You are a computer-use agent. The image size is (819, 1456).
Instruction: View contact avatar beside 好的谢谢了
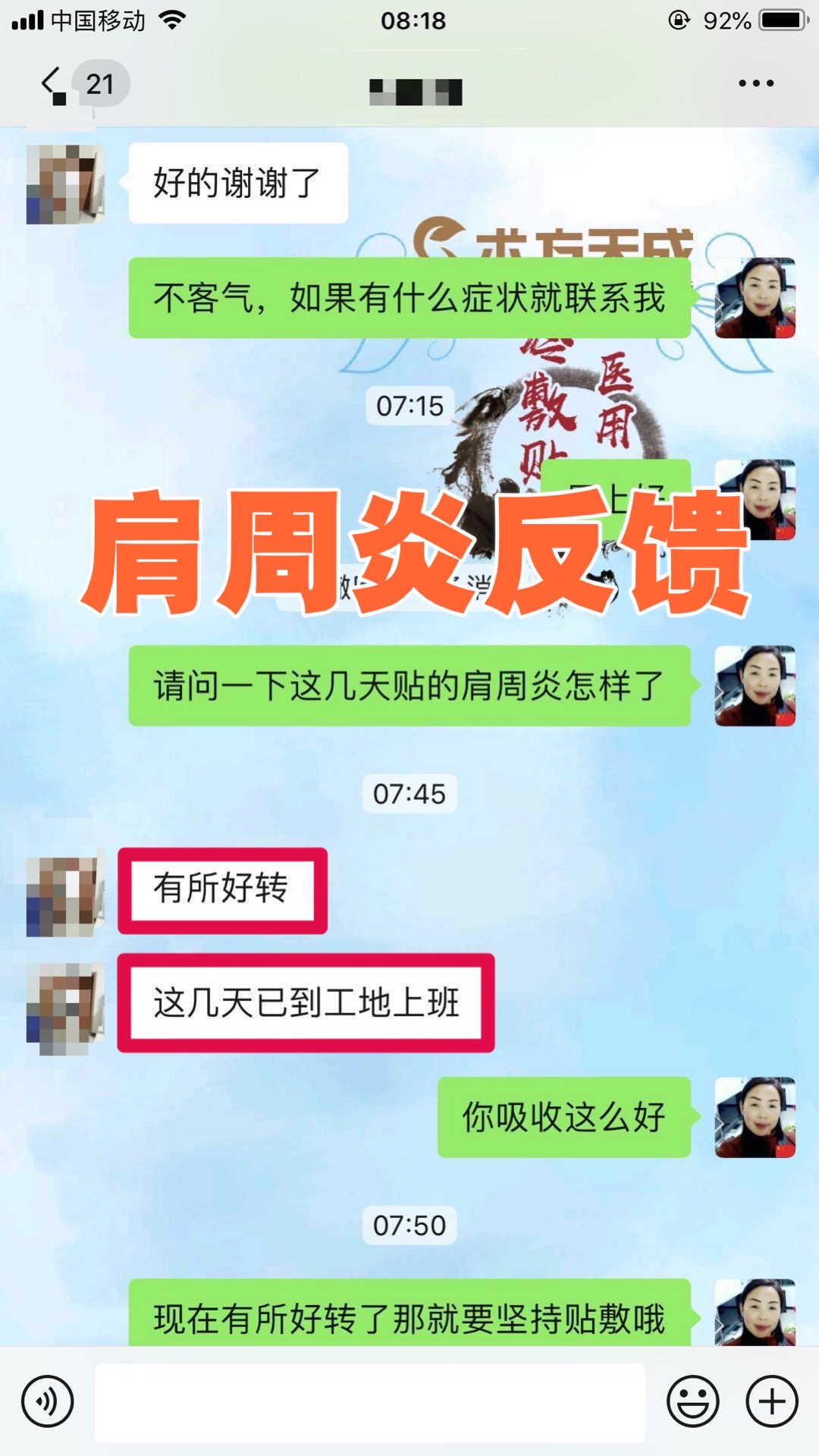pyautogui.click(x=65, y=184)
